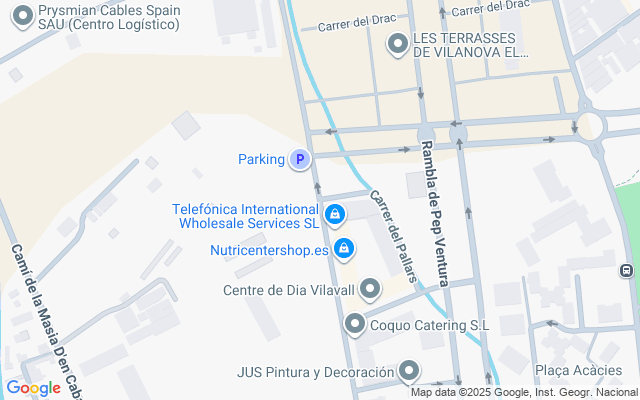Viewport: 640px width, 400px height.
Task: Open JUS Pintura y Decoración marker
Action: pos(408,372)
